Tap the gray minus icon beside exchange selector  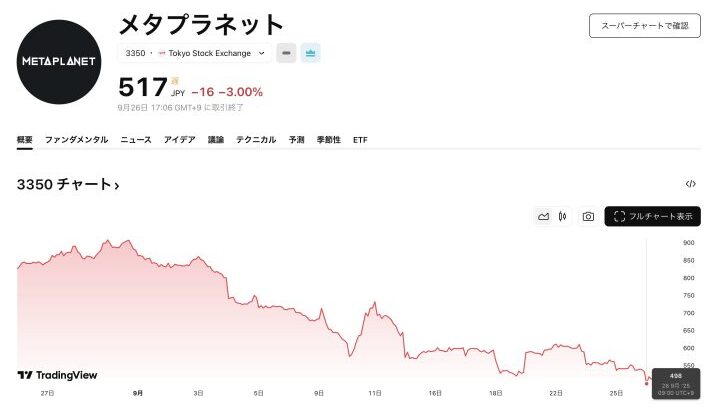[x=286, y=52]
